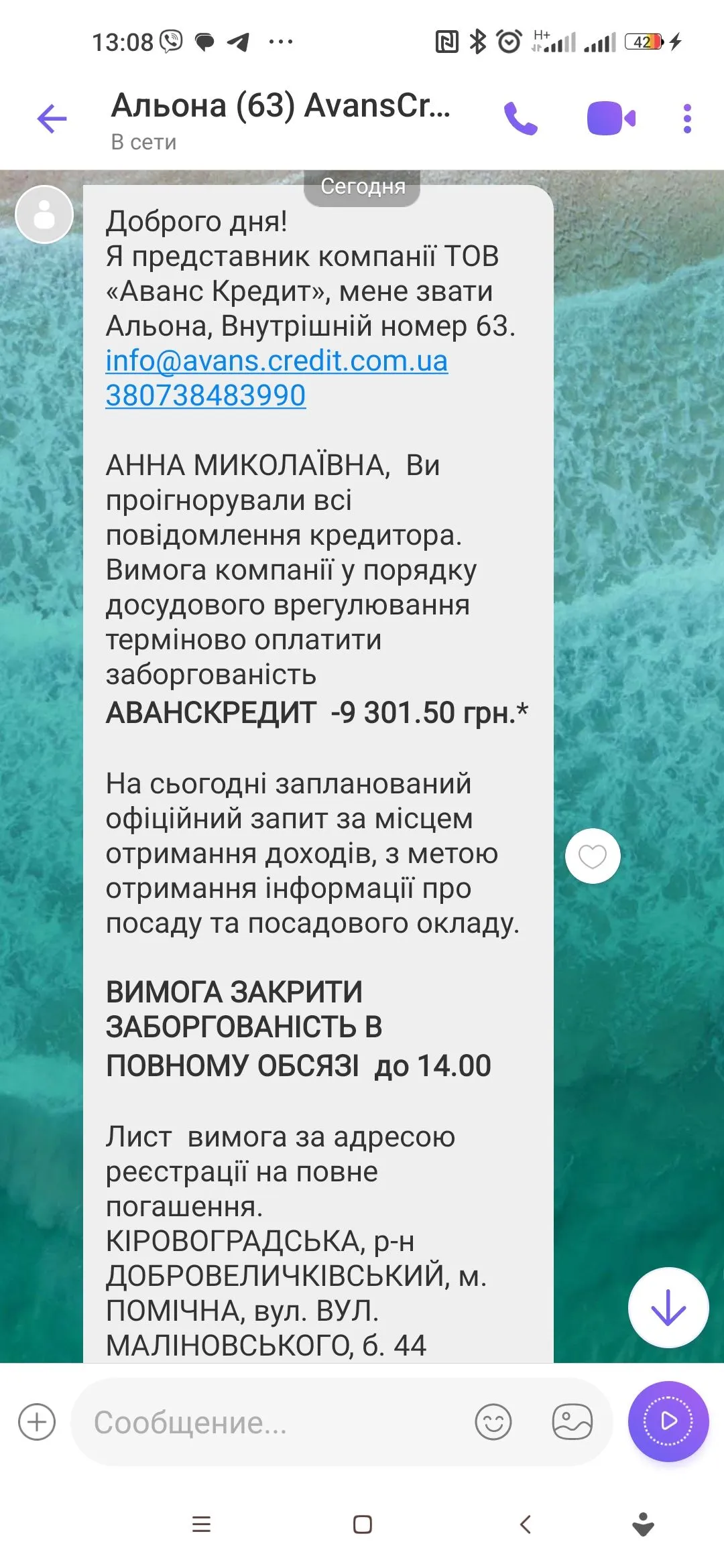Start a video call with Альона
Viewport: 724px width, 1568px height.
tap(611, 119)
